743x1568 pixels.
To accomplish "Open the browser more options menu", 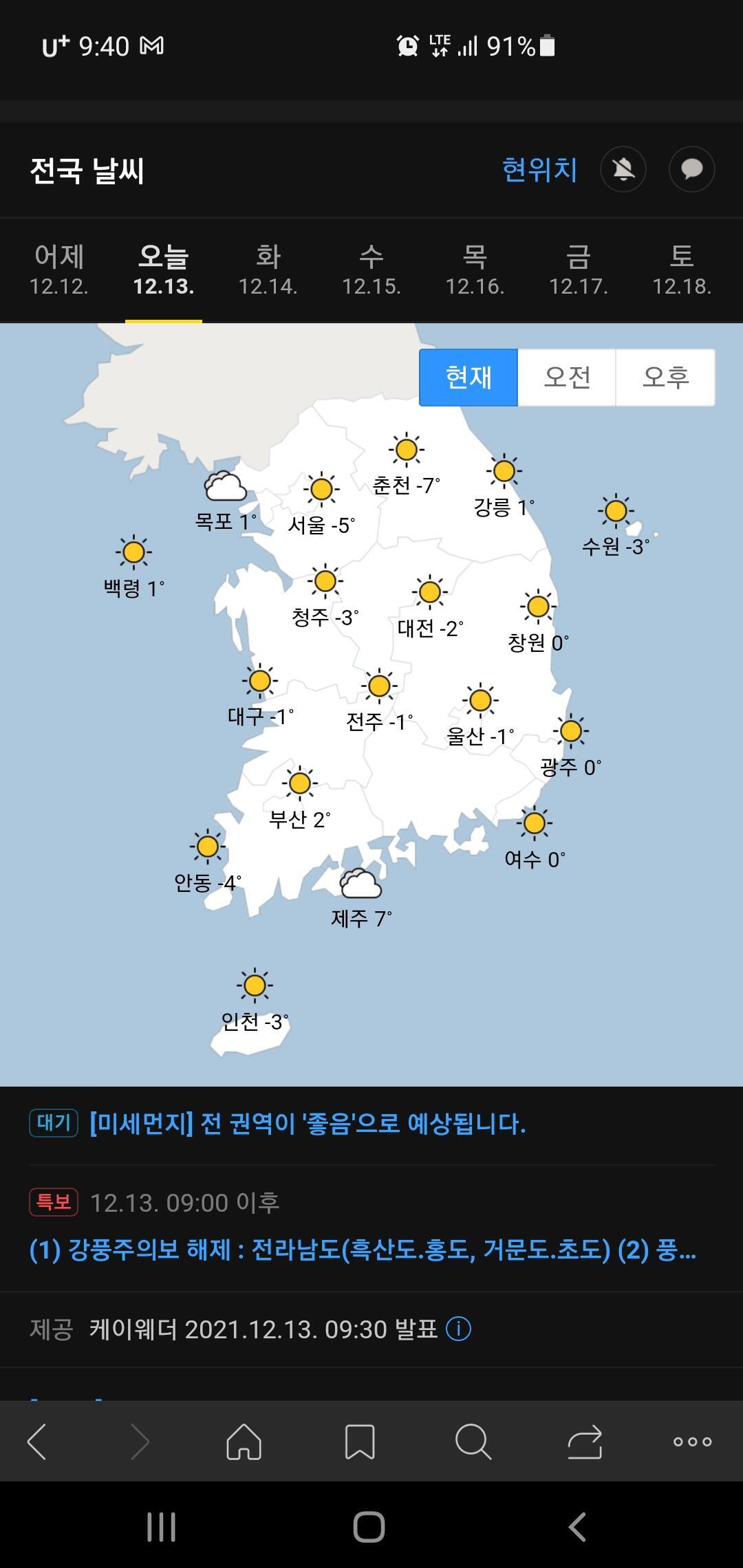I will coord(692,1441).
